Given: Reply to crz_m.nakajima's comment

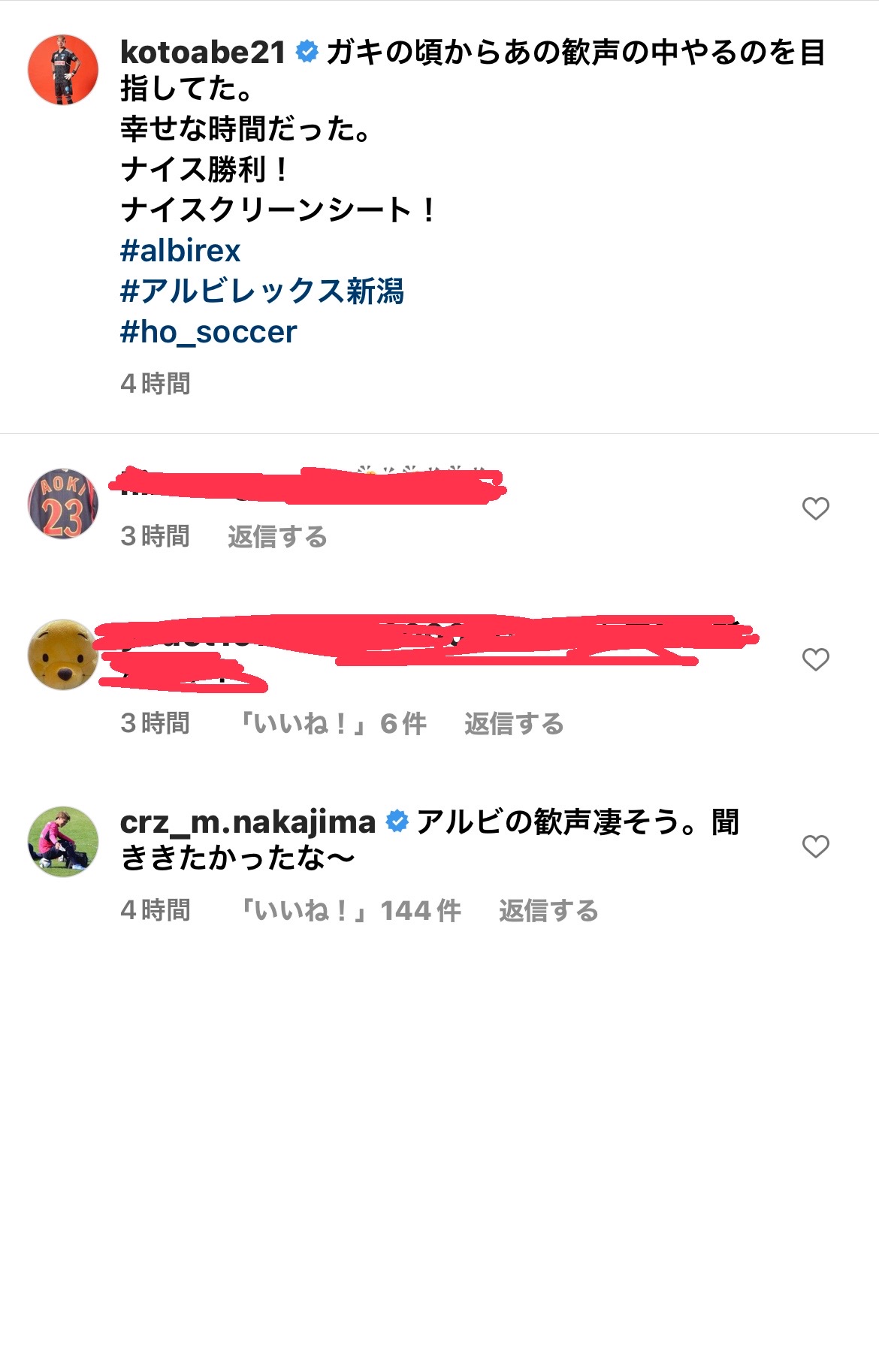Looking at the screenshot, I should click(548, 911).
